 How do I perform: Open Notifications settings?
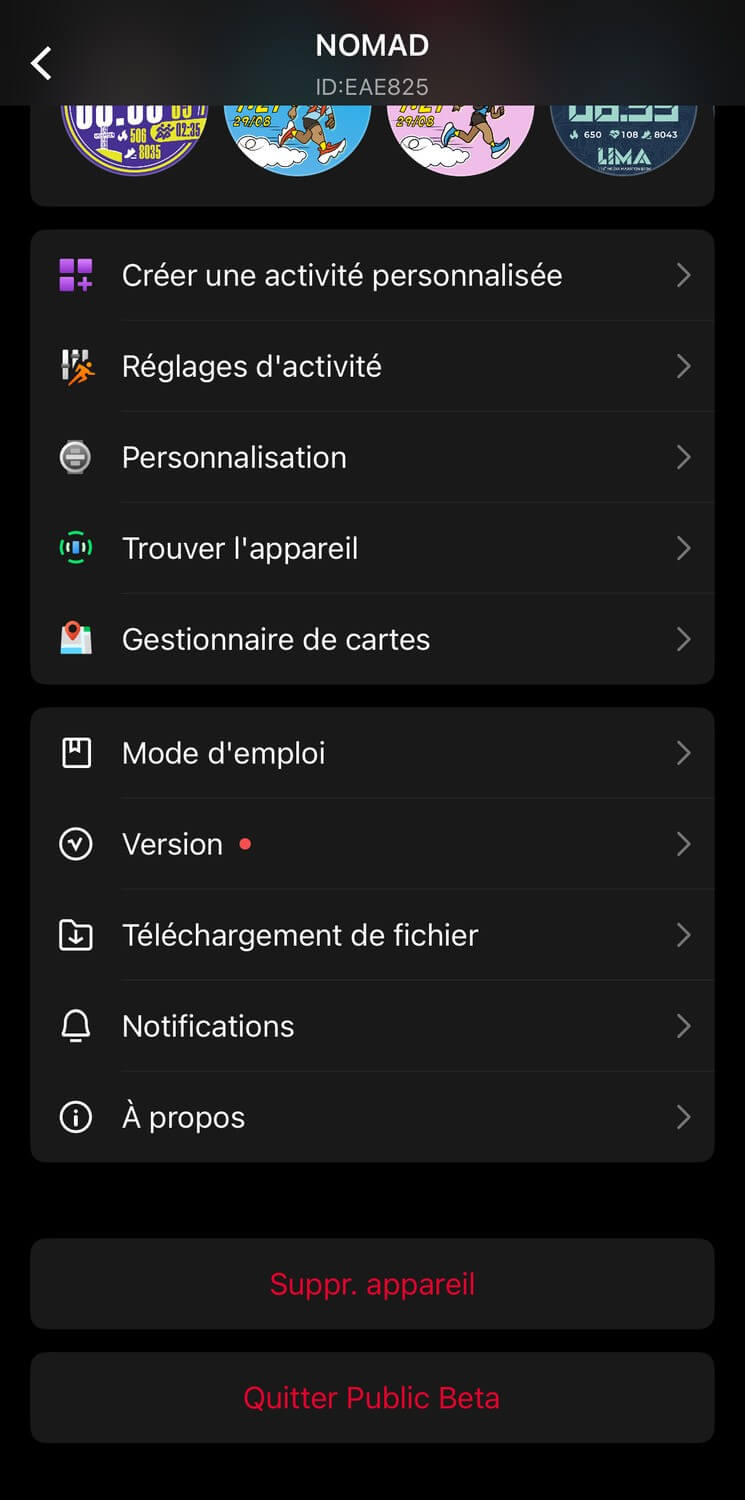(x=372, y=1026)
